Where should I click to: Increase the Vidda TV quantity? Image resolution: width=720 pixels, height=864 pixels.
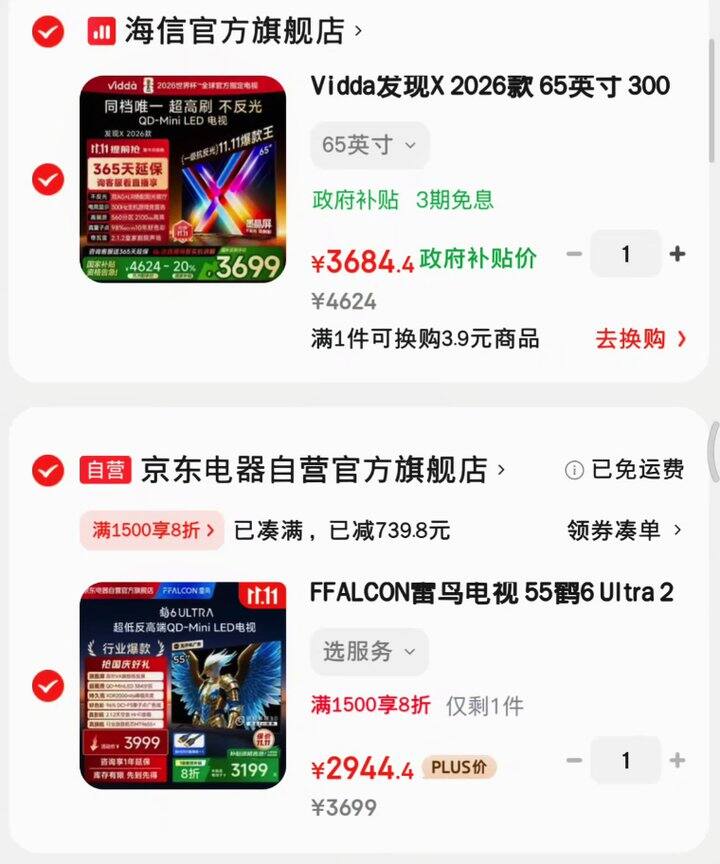click(x=677, y=254)
